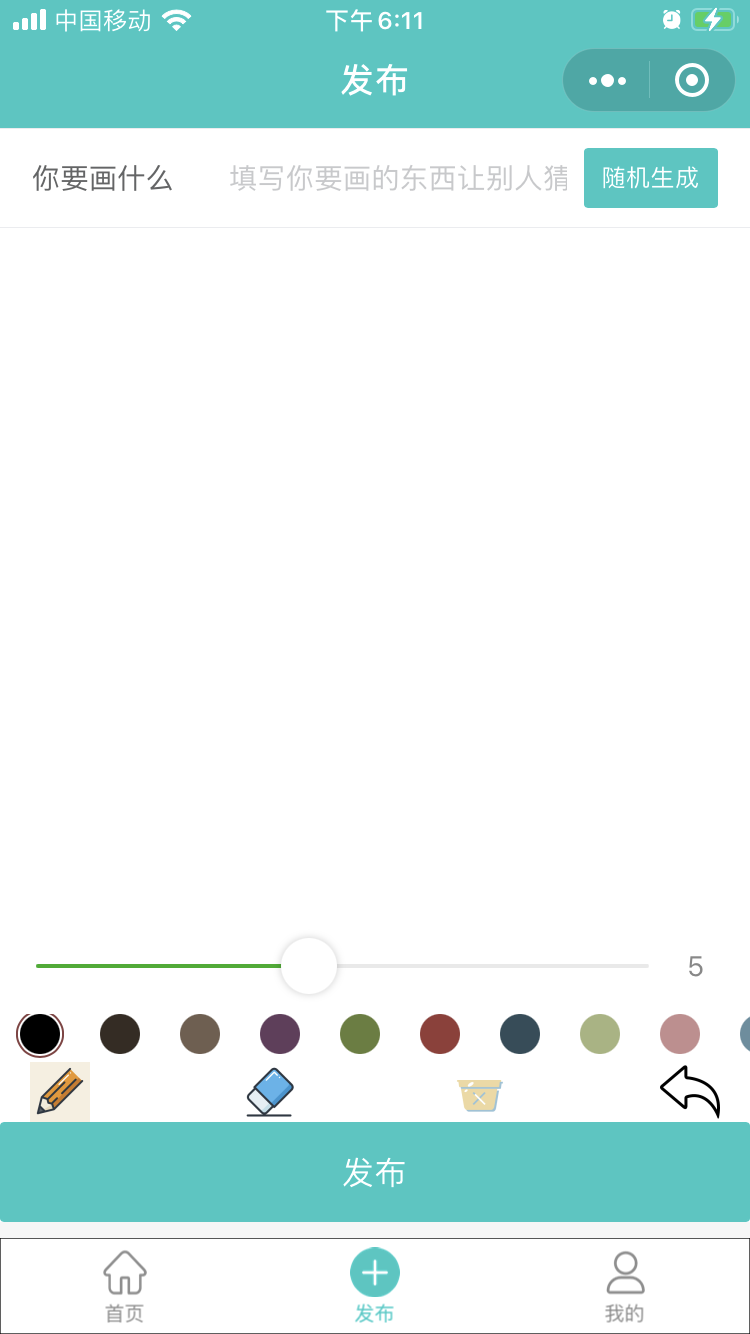The image size is (750, 1334).
Task: Select the pencil drawing tool
Action: click(60, 1091)
